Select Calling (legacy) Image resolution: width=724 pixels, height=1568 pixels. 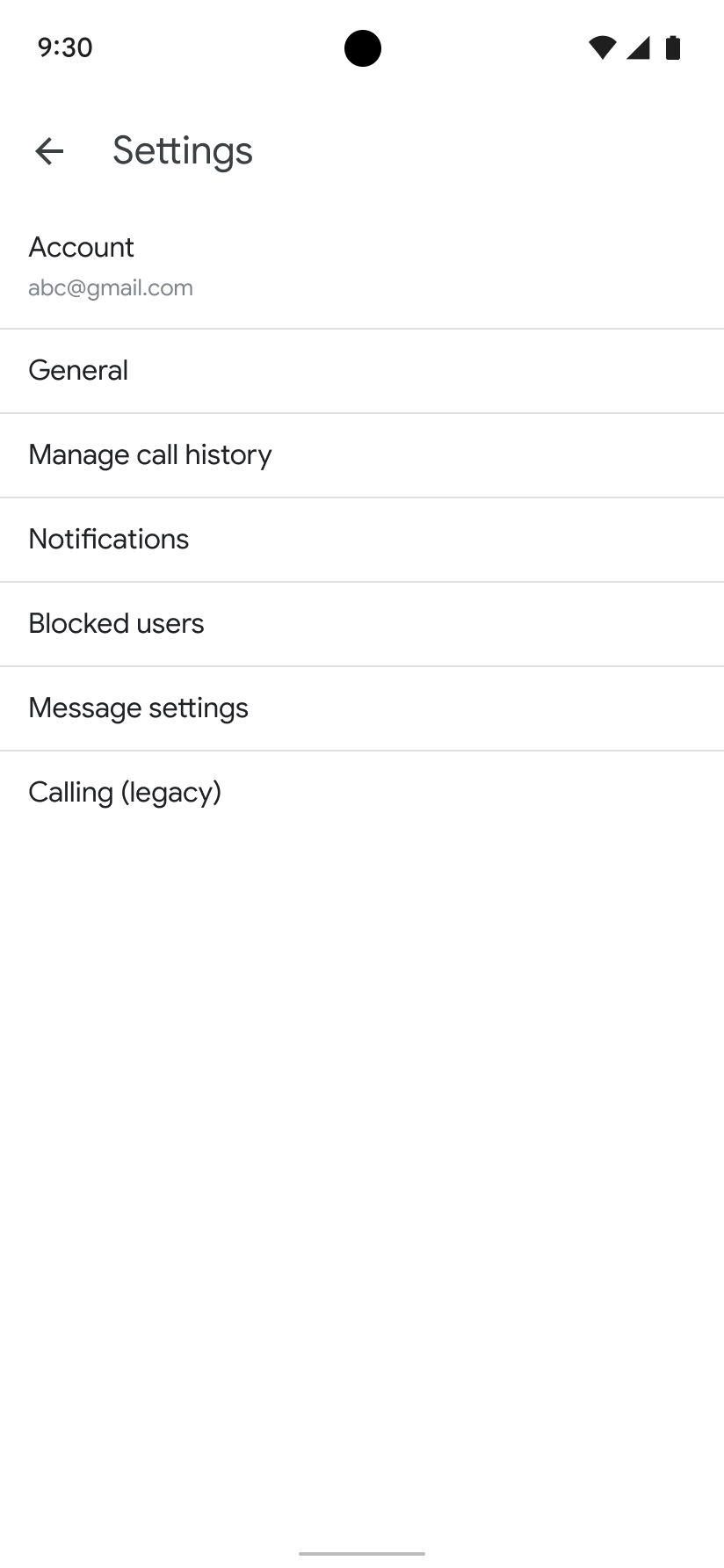point(362,793)
